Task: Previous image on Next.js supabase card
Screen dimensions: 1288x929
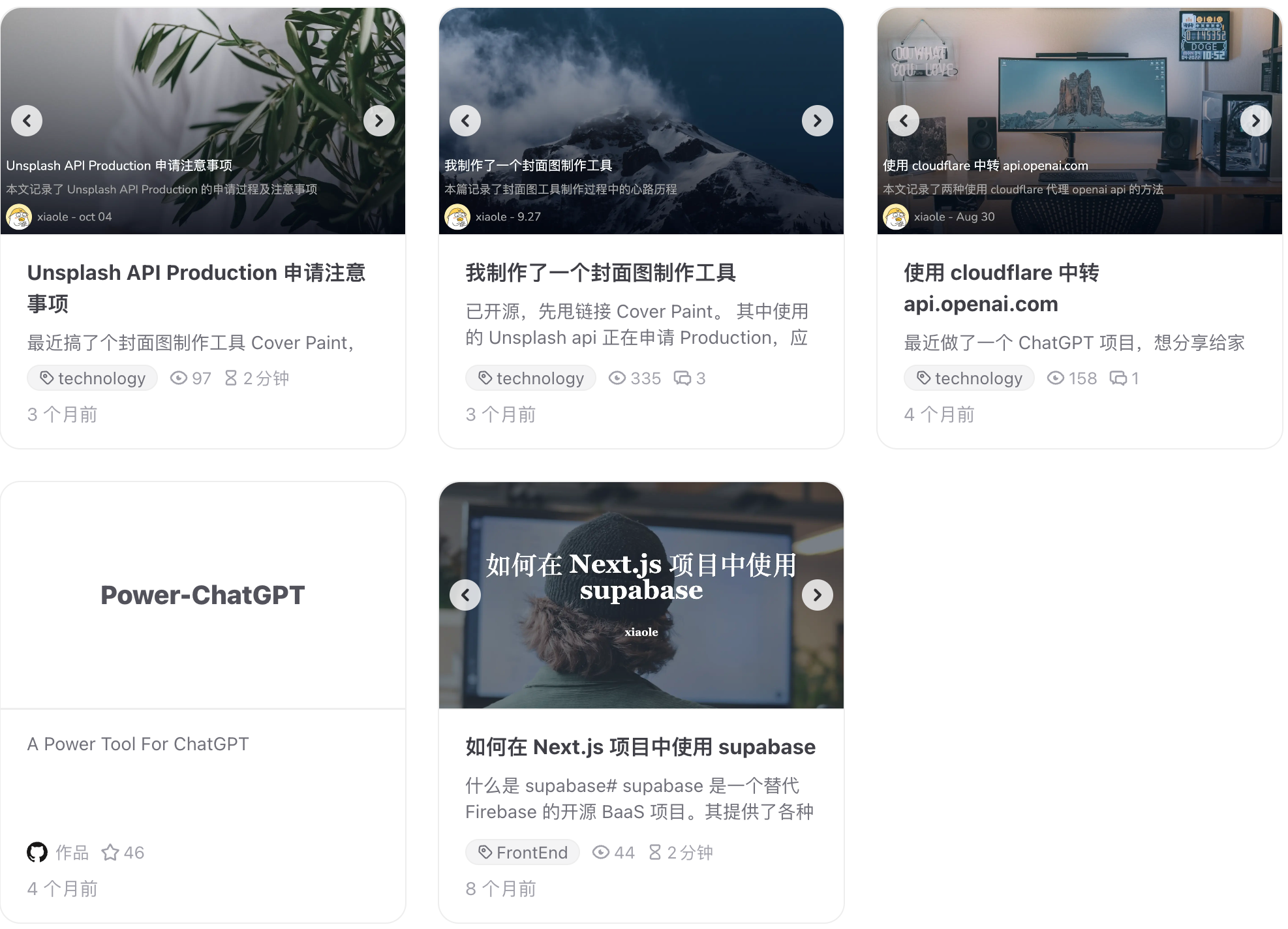Action: [465, 595]
